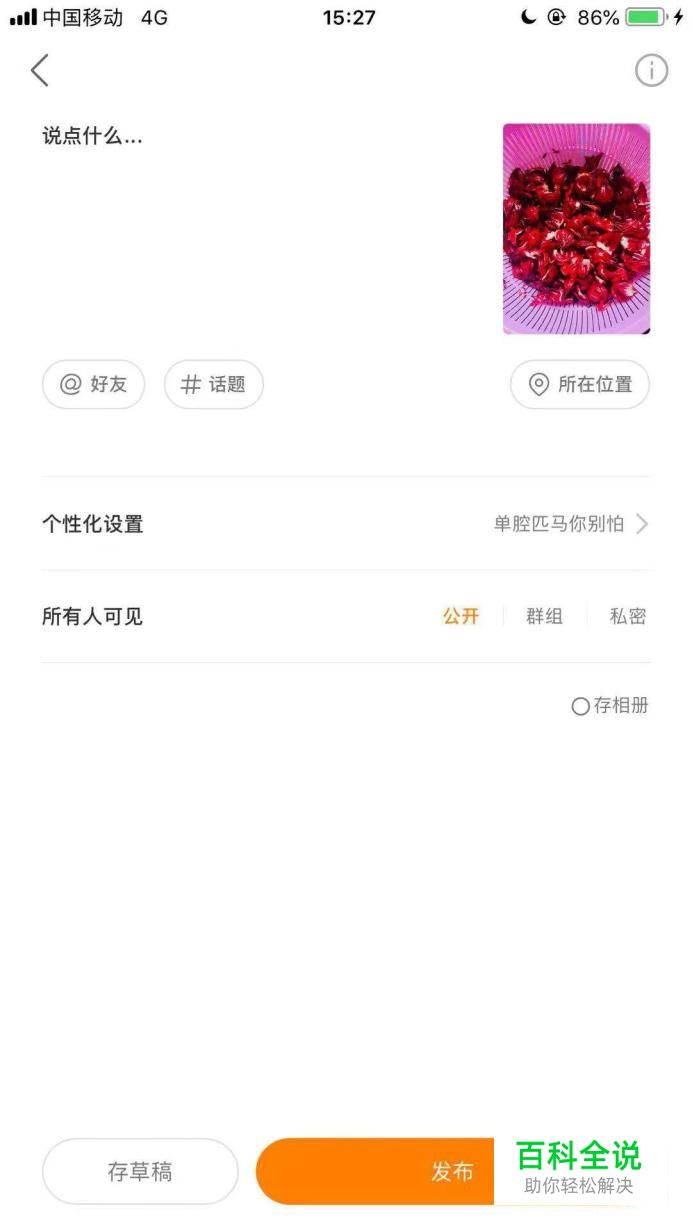The image size is (692, 1230).
Task: Open the info icon in top bar
Action: pos(651,70)
